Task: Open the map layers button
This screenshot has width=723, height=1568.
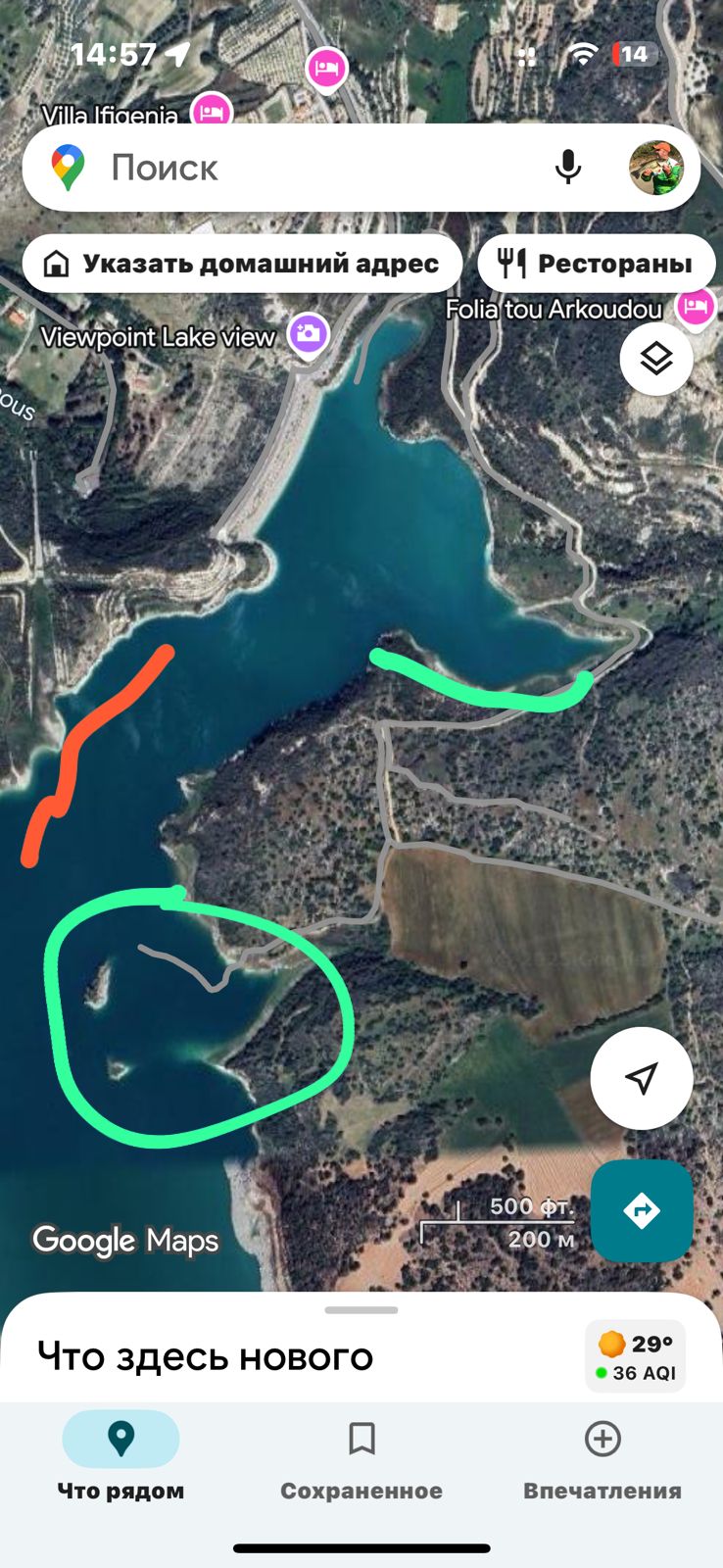Action: coord(656,360)
